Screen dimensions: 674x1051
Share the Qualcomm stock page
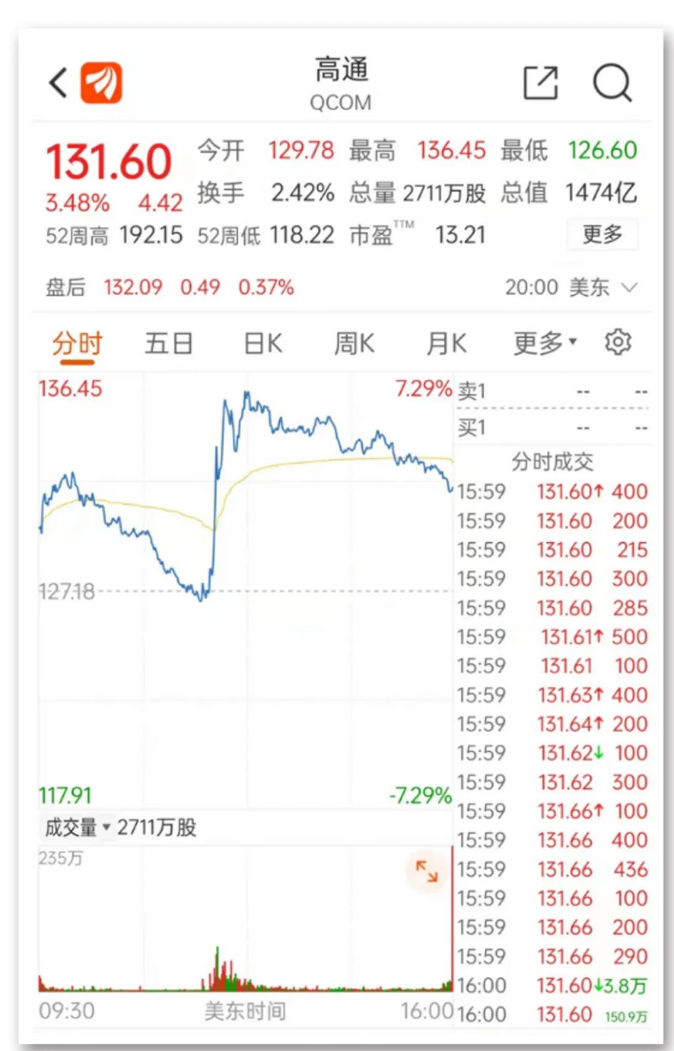click(541, 83)
